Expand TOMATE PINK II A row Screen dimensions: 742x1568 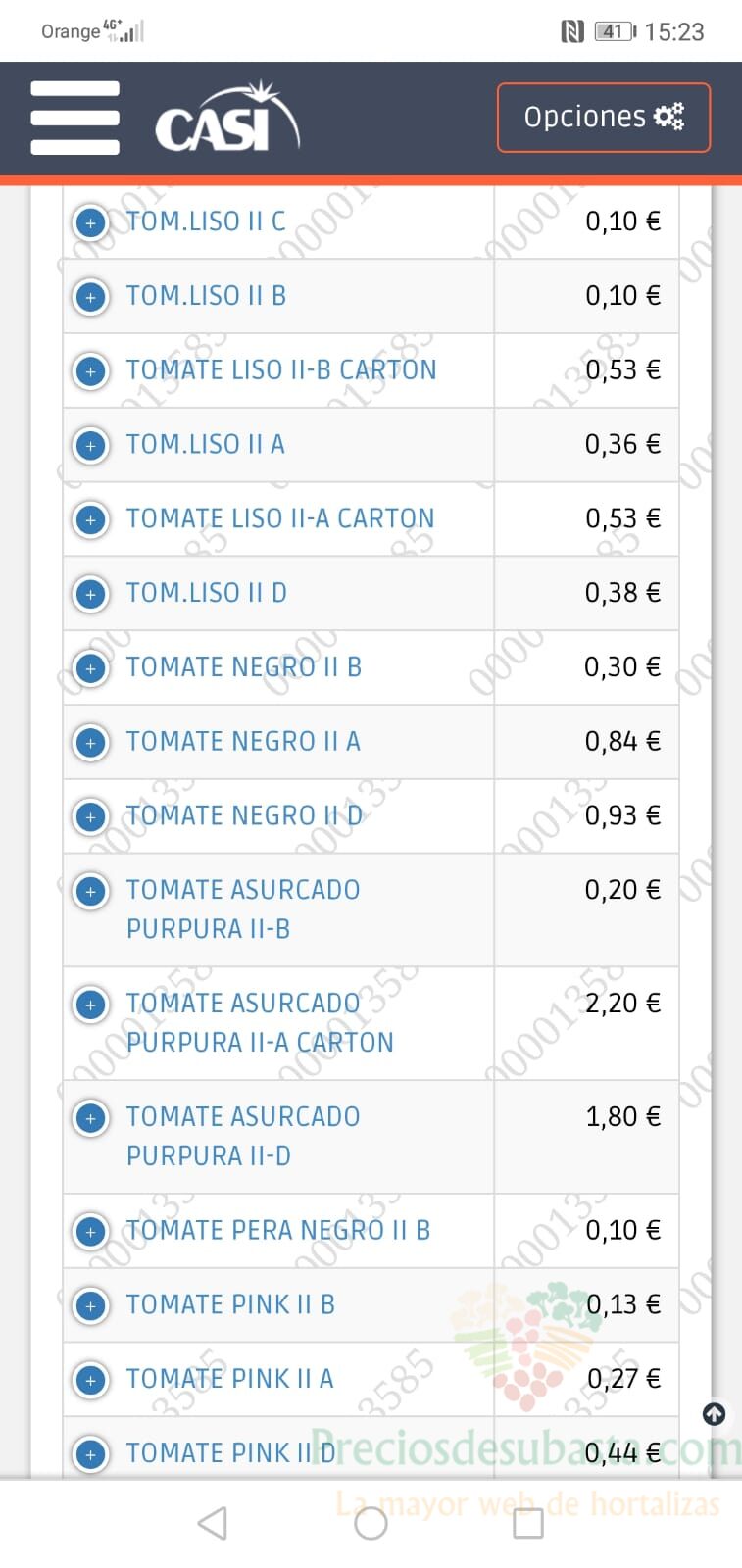pyautogui.click(x=91, y=1380)
